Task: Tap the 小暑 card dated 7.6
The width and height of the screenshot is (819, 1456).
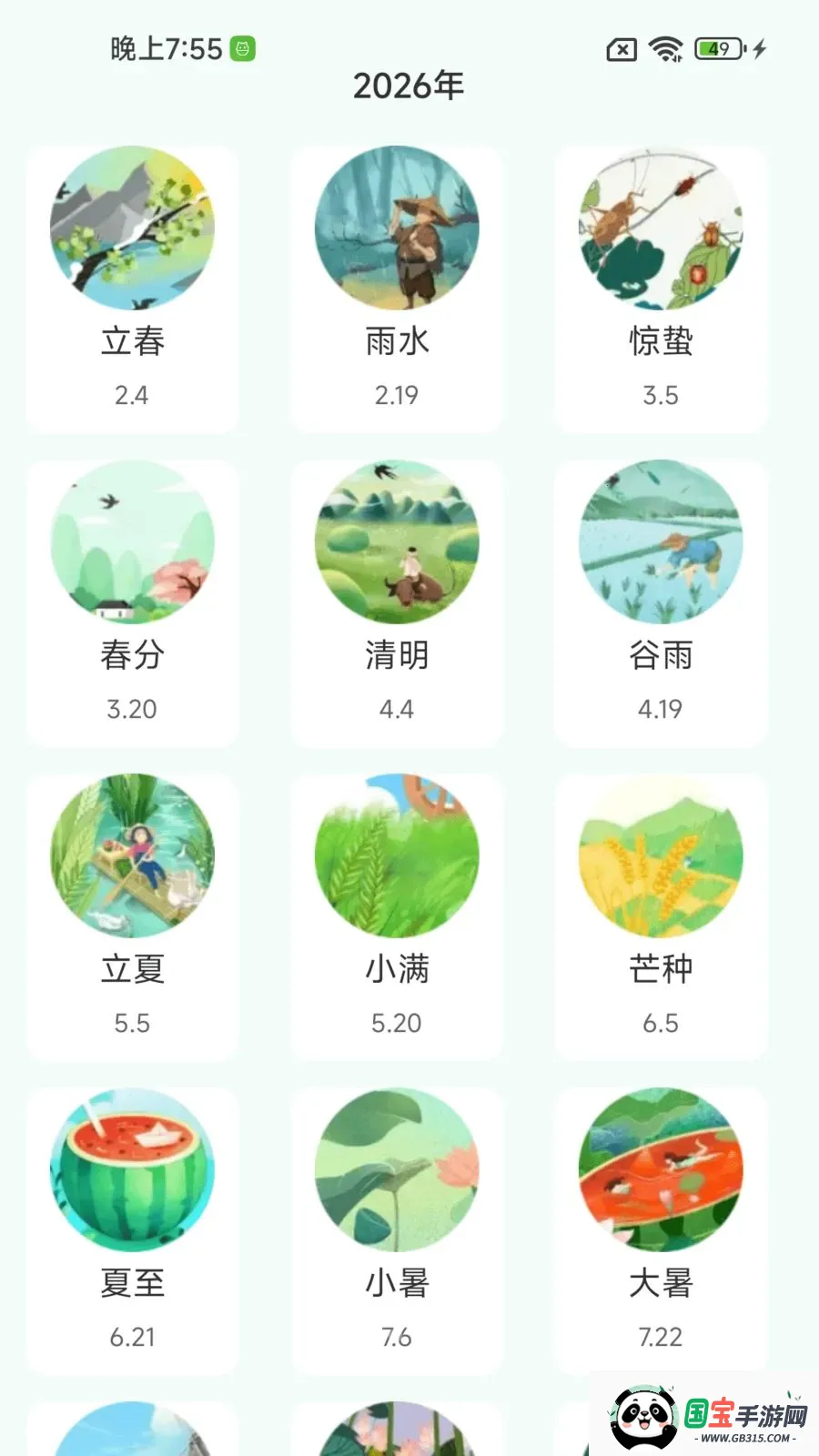Action: (x=397, y=1230)
